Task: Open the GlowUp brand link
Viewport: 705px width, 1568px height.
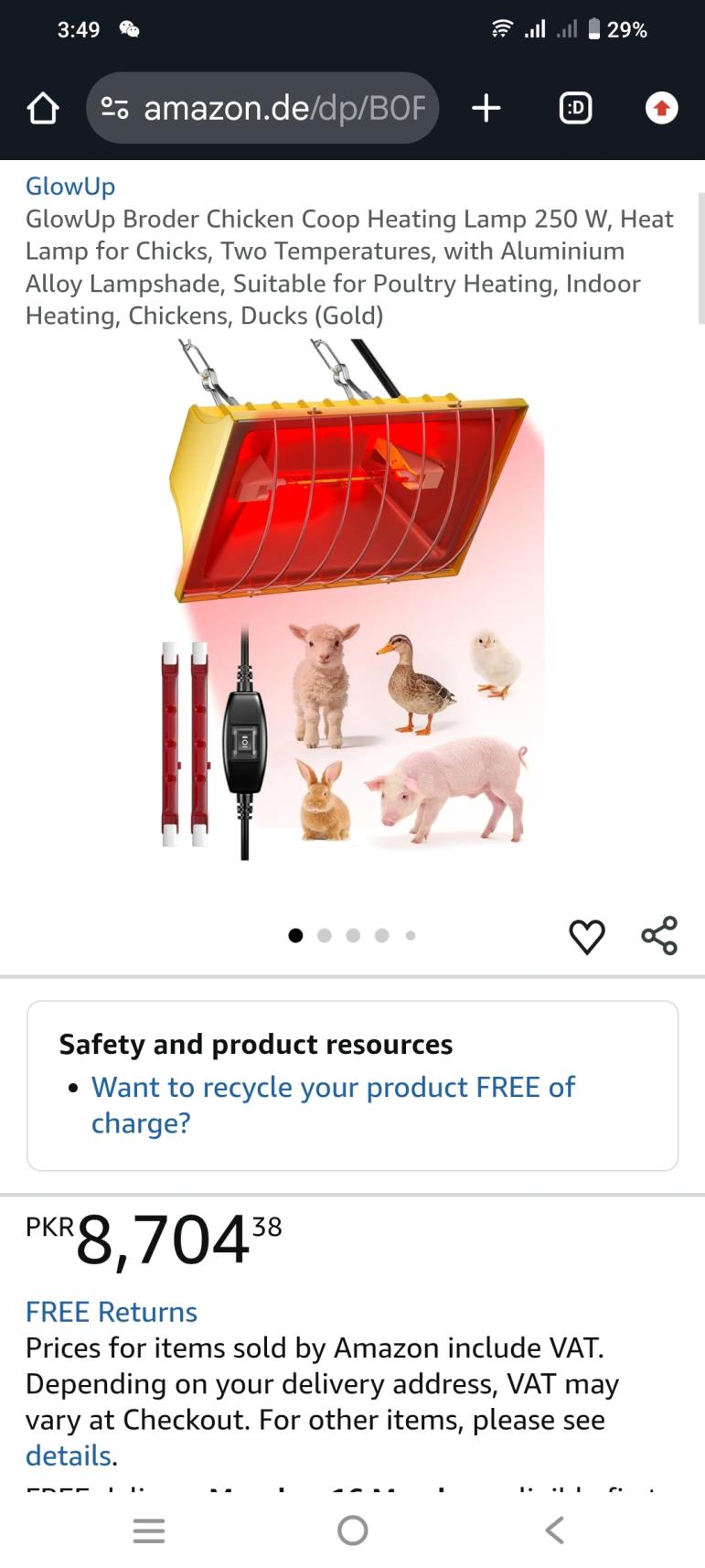Action: click(x=70, y=186)
